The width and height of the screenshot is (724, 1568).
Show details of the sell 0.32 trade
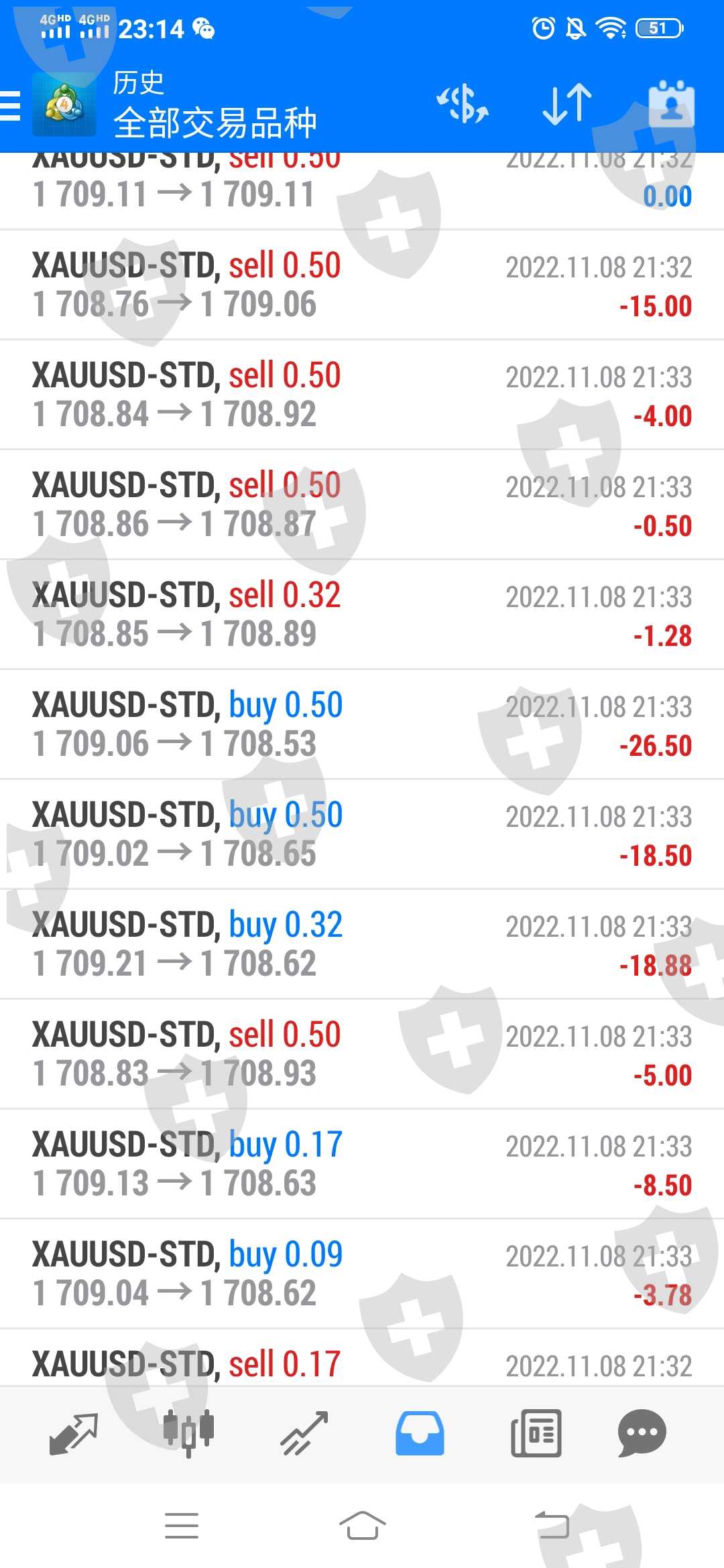click(362, 614)
